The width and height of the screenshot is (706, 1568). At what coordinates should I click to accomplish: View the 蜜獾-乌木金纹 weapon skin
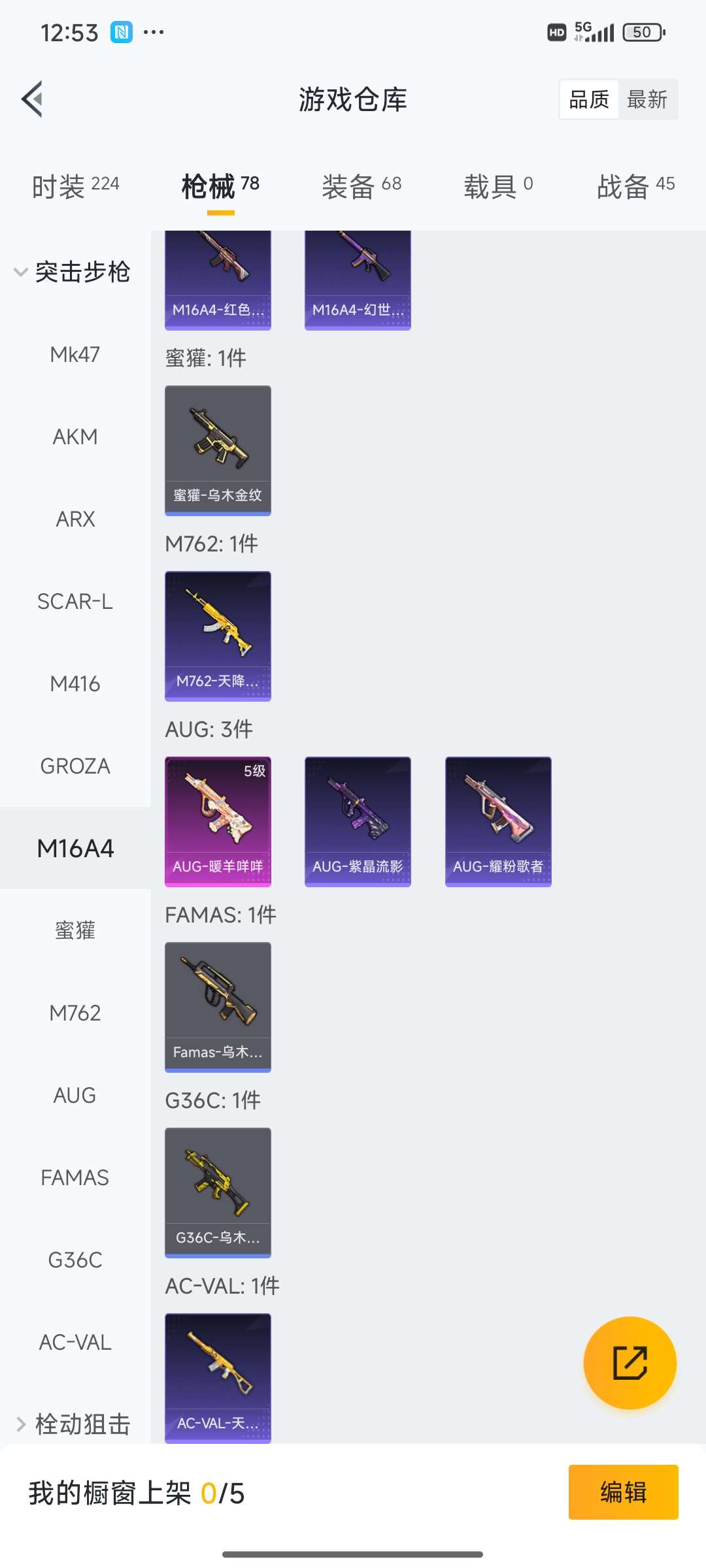coord(218,450)
